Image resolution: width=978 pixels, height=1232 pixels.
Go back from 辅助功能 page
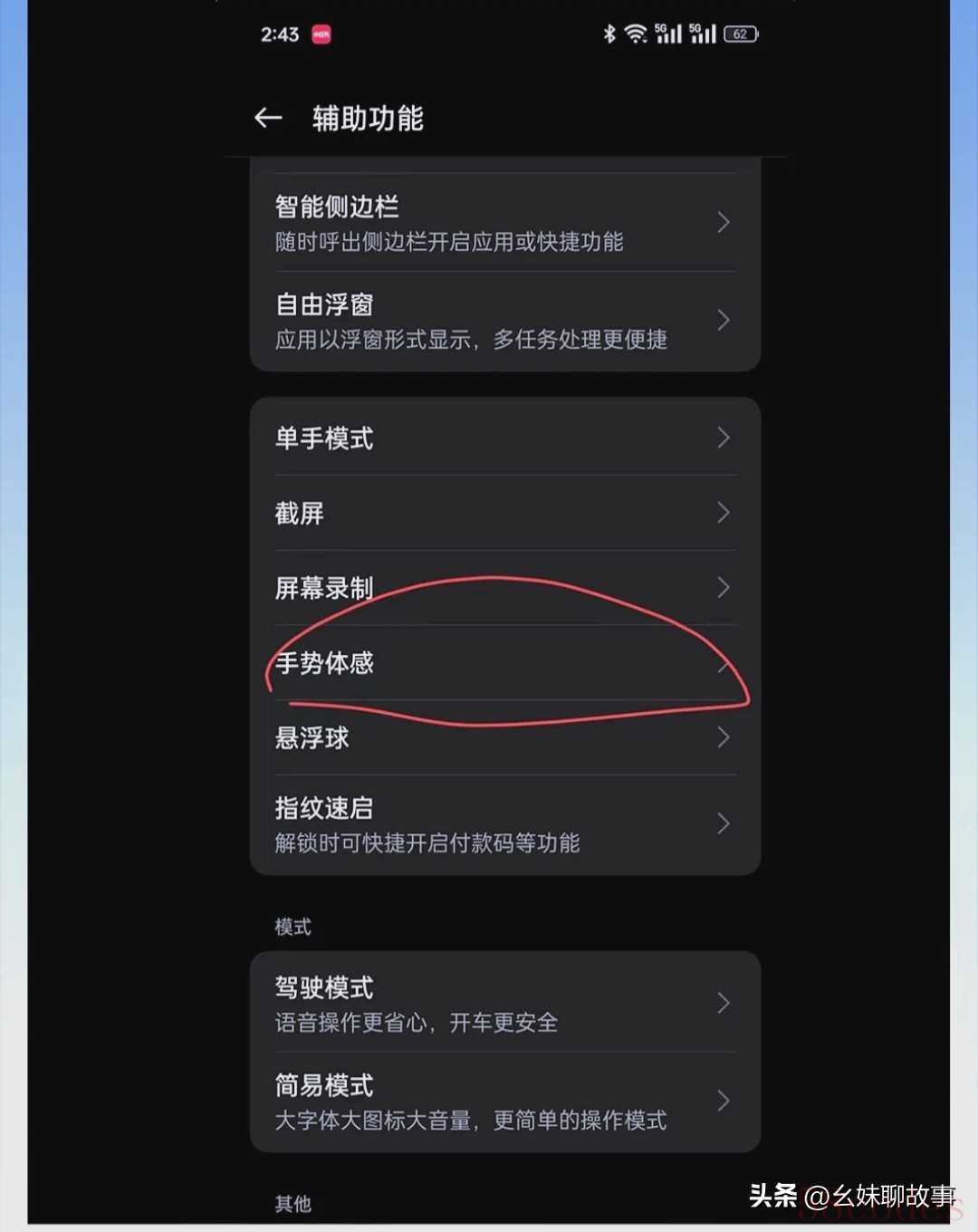(268, 118)
